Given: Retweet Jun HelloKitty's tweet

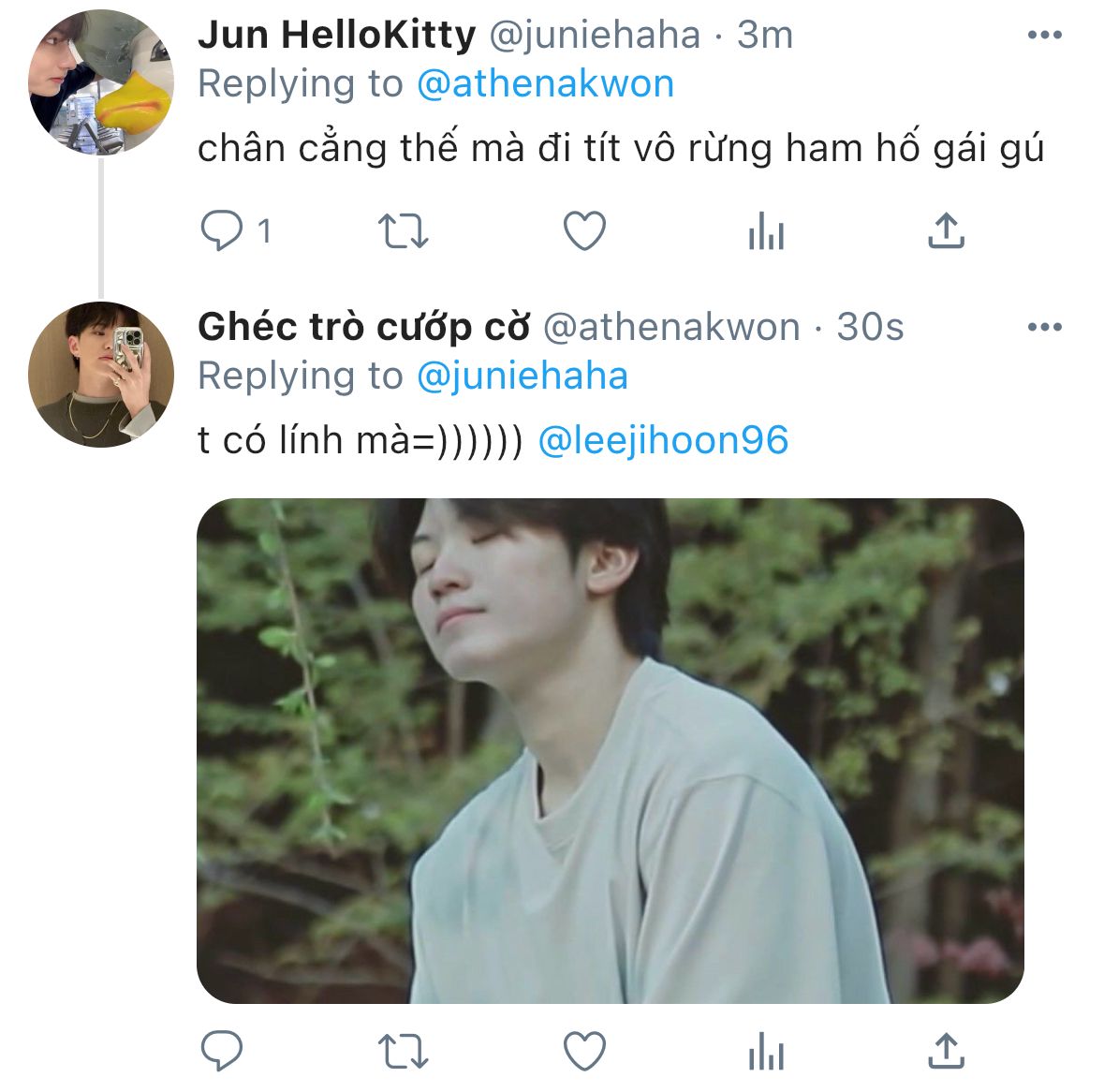Looking at the screenshot, I should click(403, 230).
